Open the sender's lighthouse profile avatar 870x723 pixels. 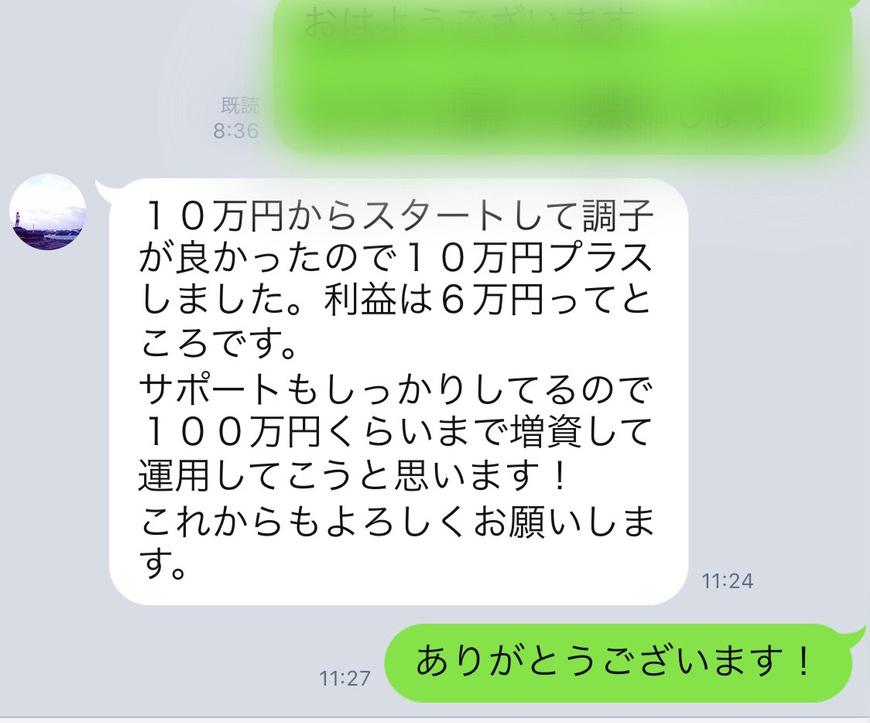48,212
